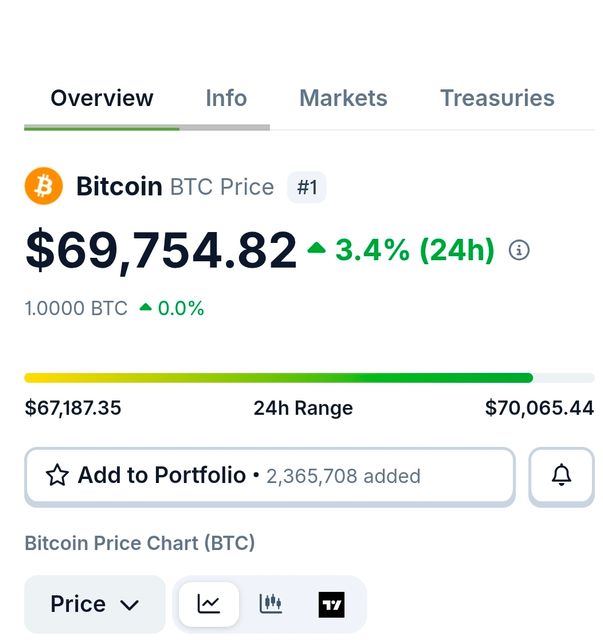
Task: Switch to the Markets tab
Action: 343,98
